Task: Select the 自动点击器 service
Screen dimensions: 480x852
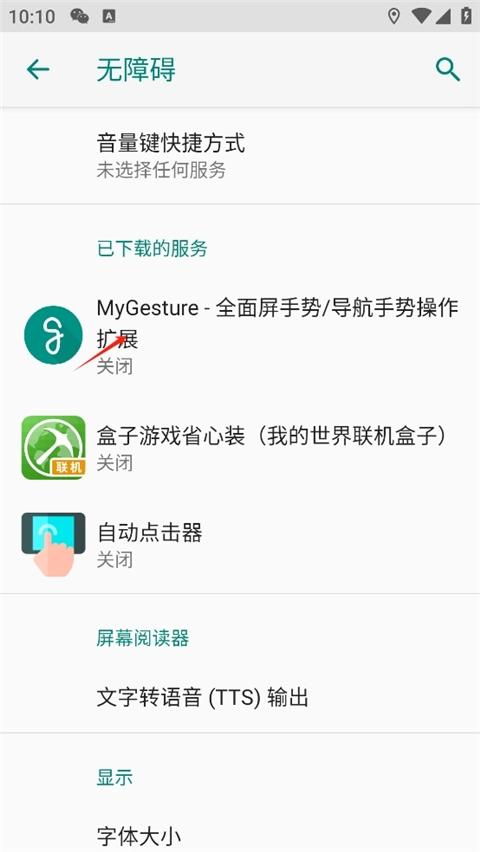Action: pyautogui.click(x=240, y=544)
